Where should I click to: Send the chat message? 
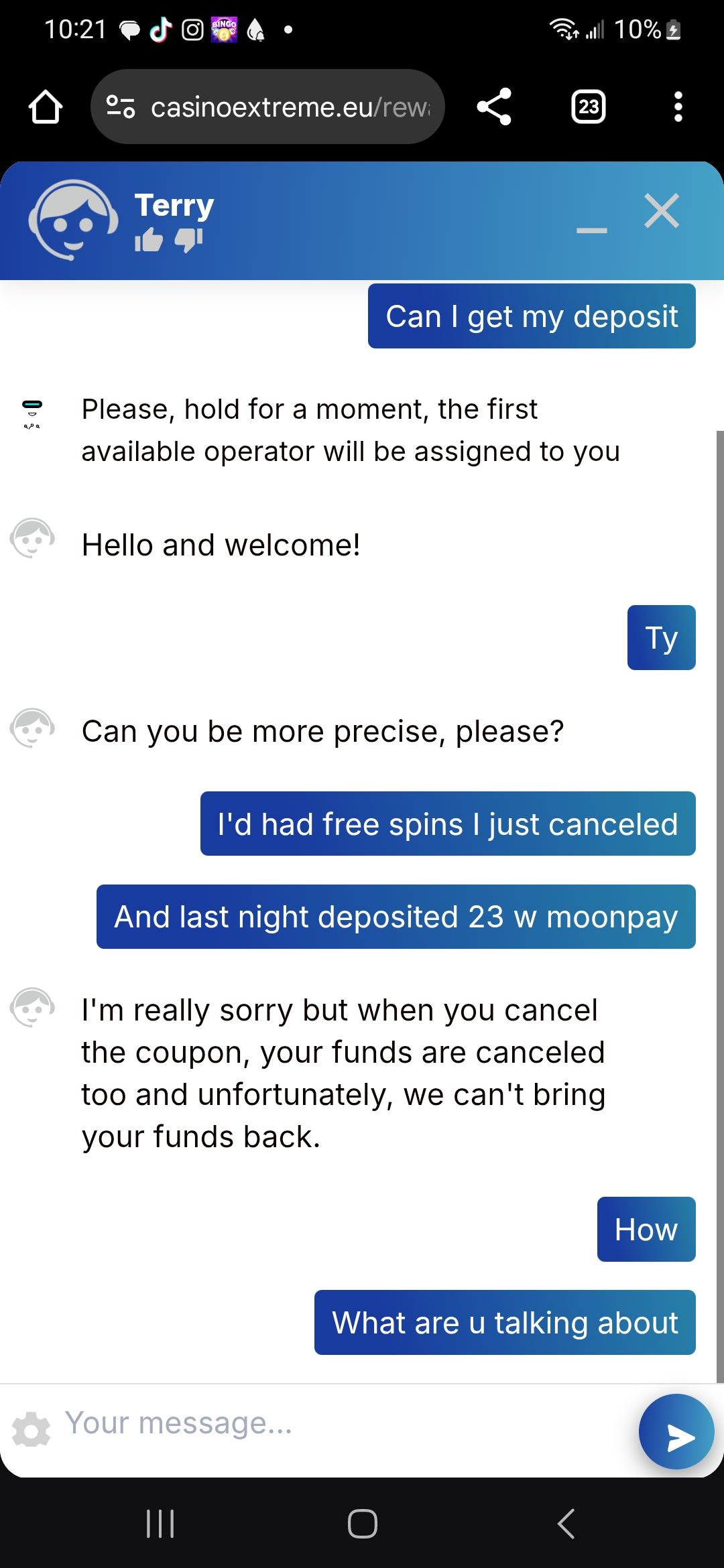(676, 1431)
